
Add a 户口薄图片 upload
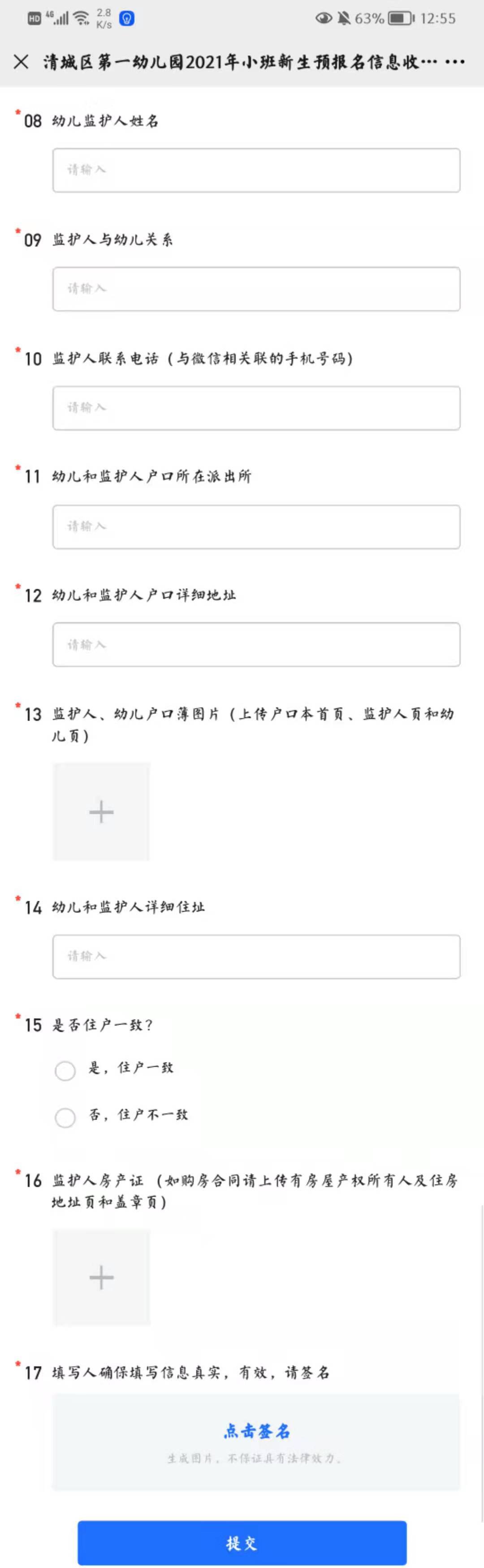click(x=101, y=812)
